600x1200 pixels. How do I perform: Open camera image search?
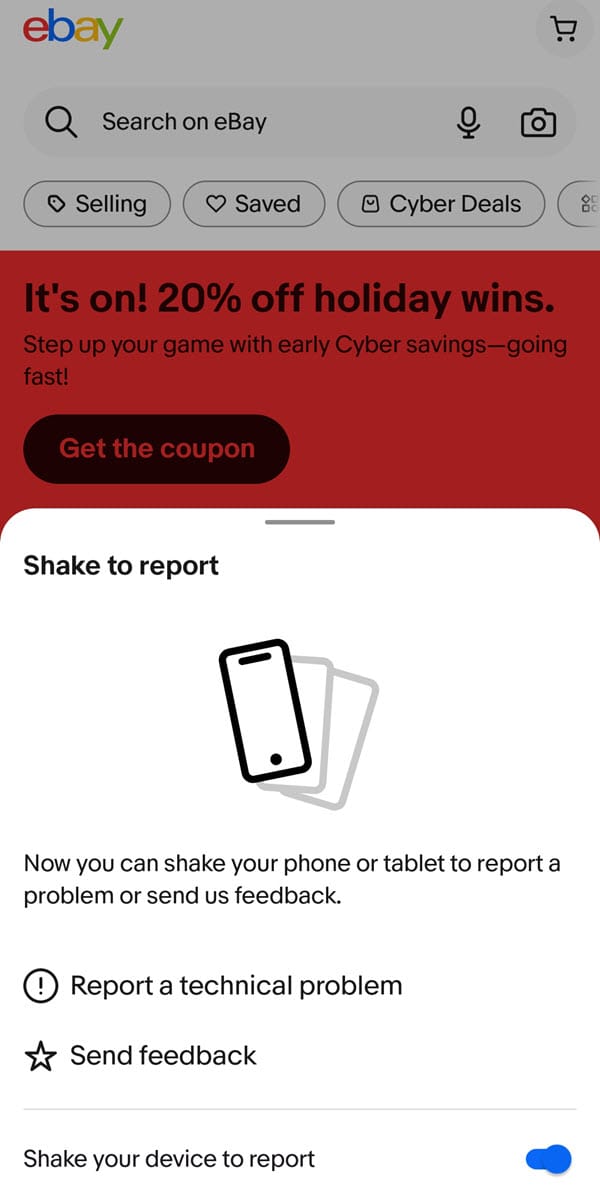(538, 122)
